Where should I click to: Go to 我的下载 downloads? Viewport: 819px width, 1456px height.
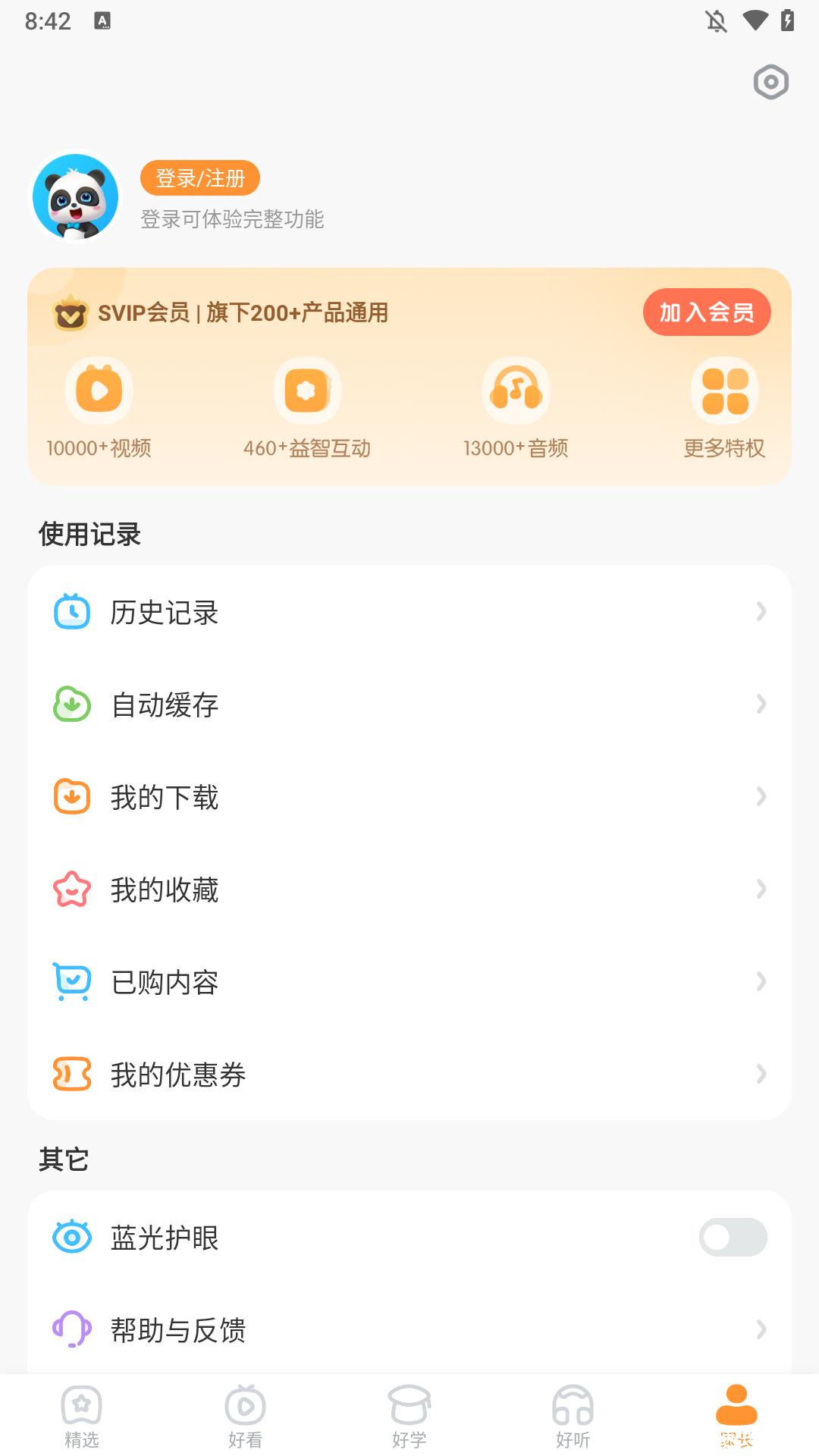[x=409, y=797]
